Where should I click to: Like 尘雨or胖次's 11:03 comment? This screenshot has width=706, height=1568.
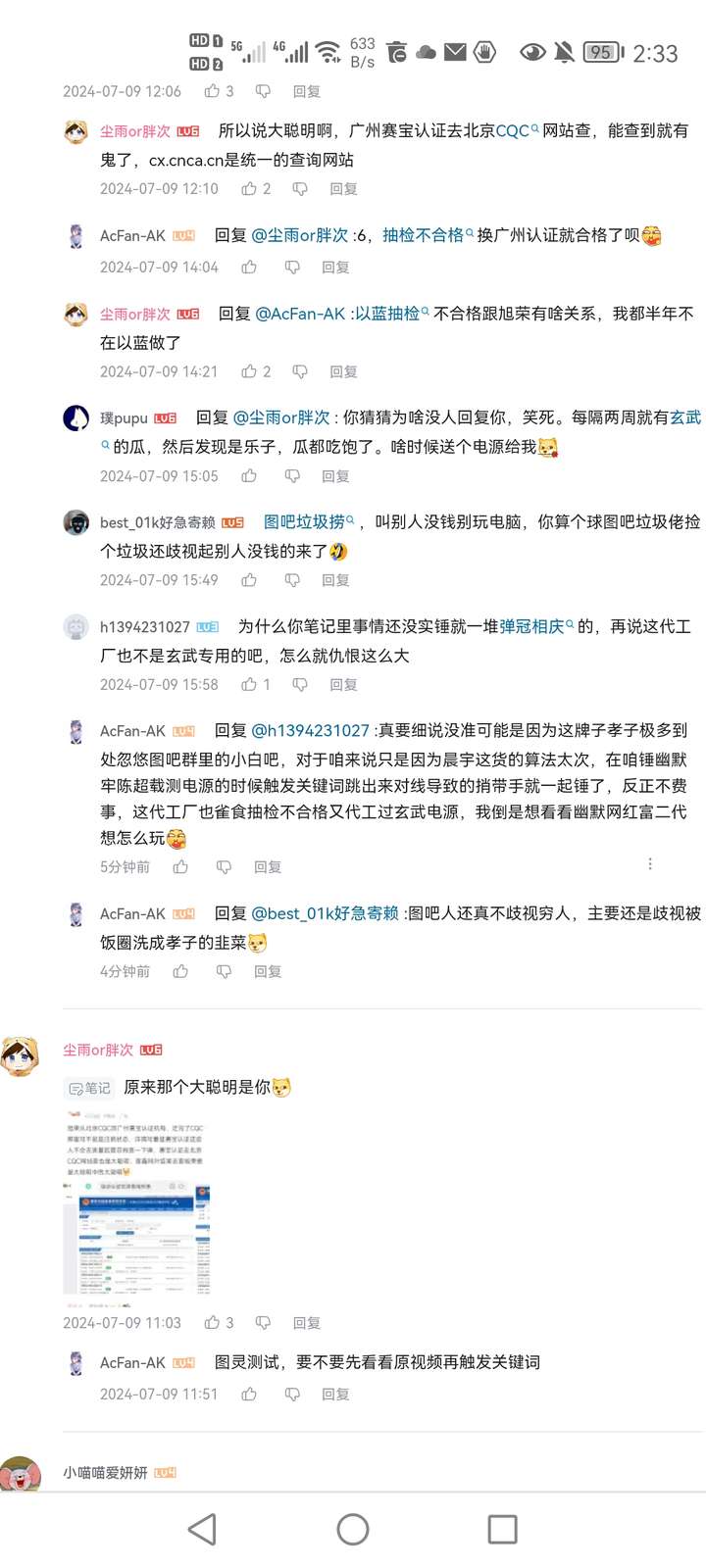click(213, 1323)
